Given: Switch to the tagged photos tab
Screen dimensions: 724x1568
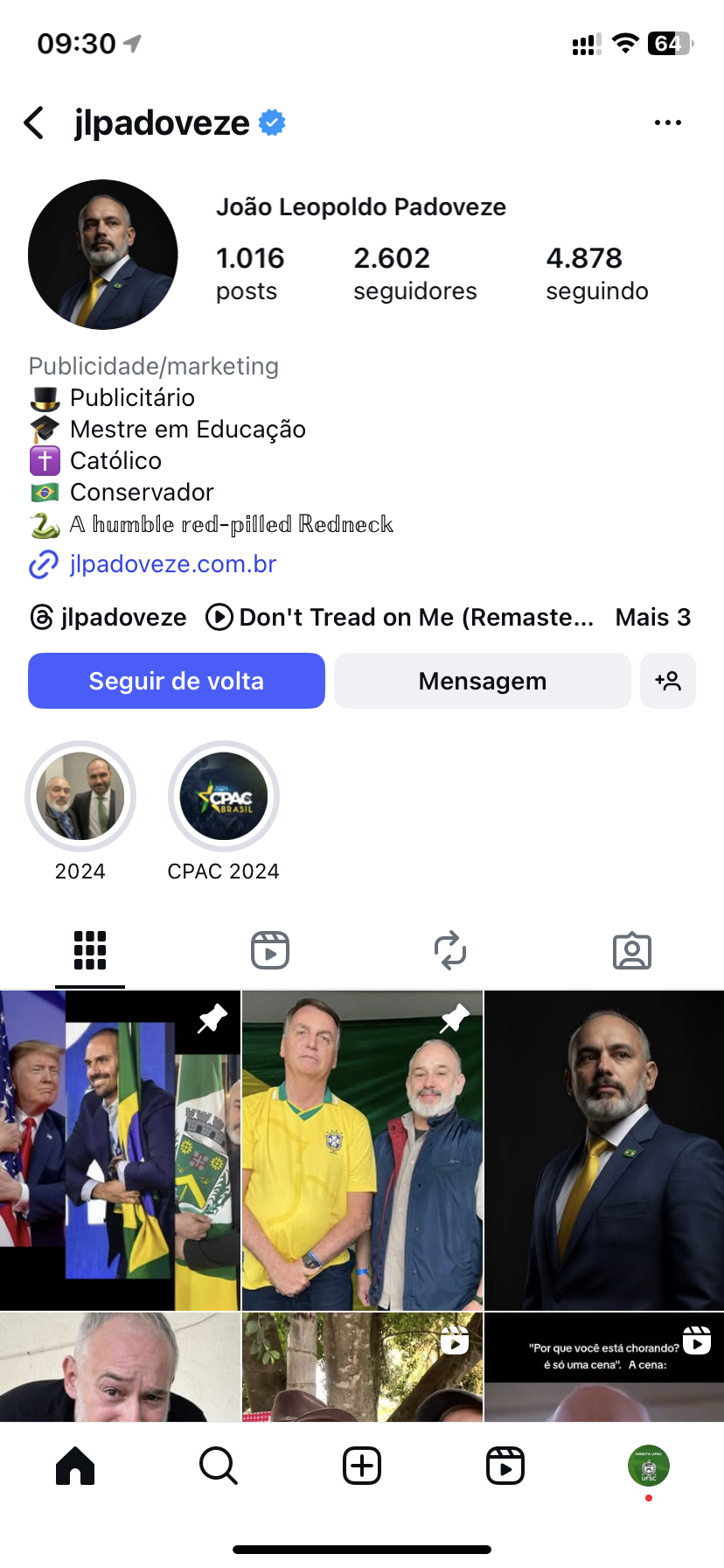Looking at the screenshot, I should 631,950.
